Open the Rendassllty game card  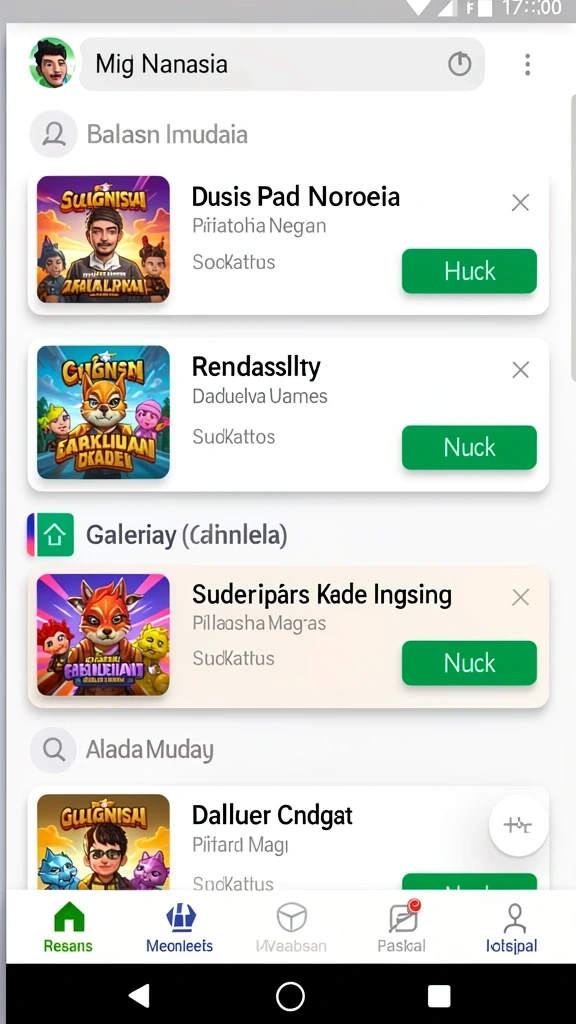(x=288, y=414)
